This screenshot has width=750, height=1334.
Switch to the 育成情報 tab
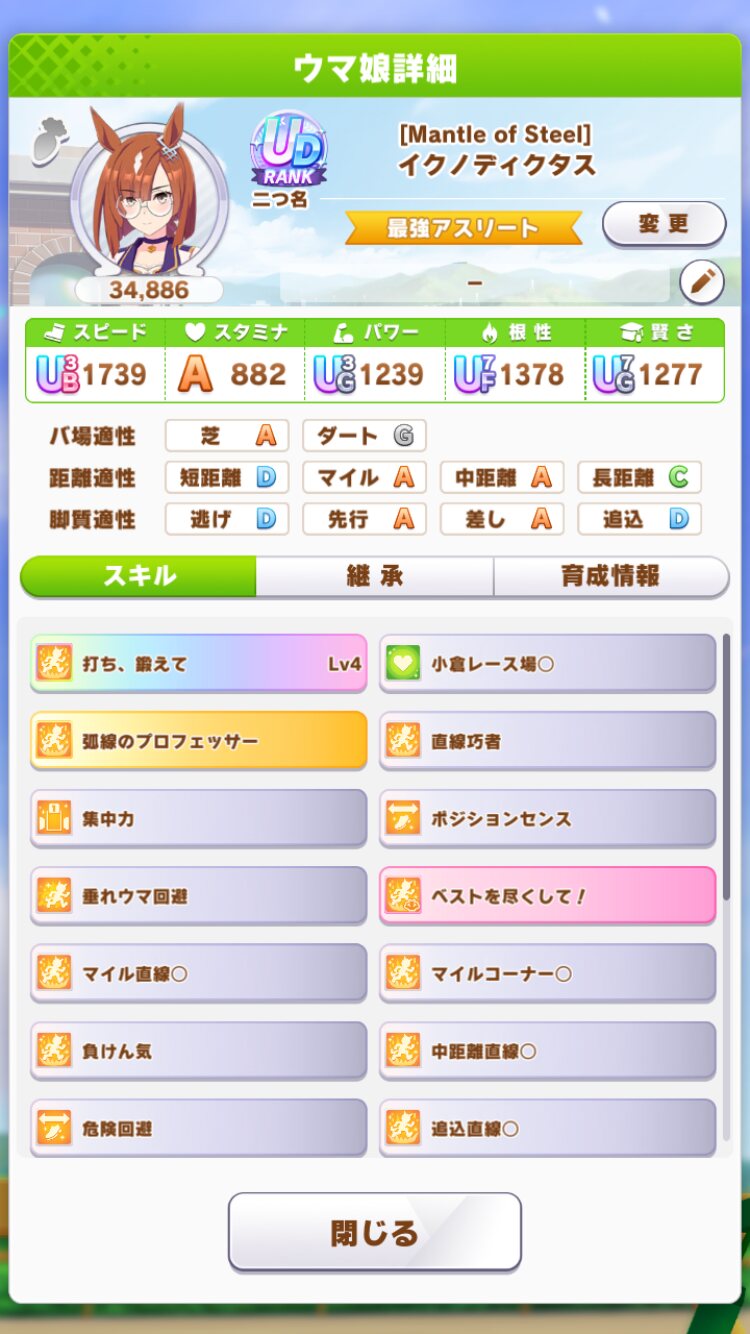point(610,576)
